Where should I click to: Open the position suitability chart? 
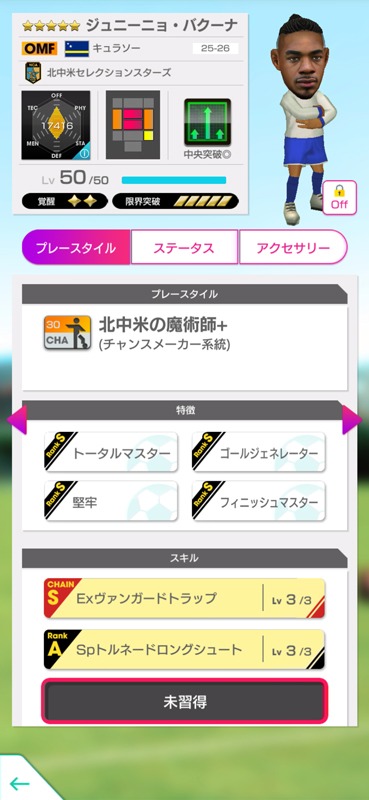click(133, 125)
